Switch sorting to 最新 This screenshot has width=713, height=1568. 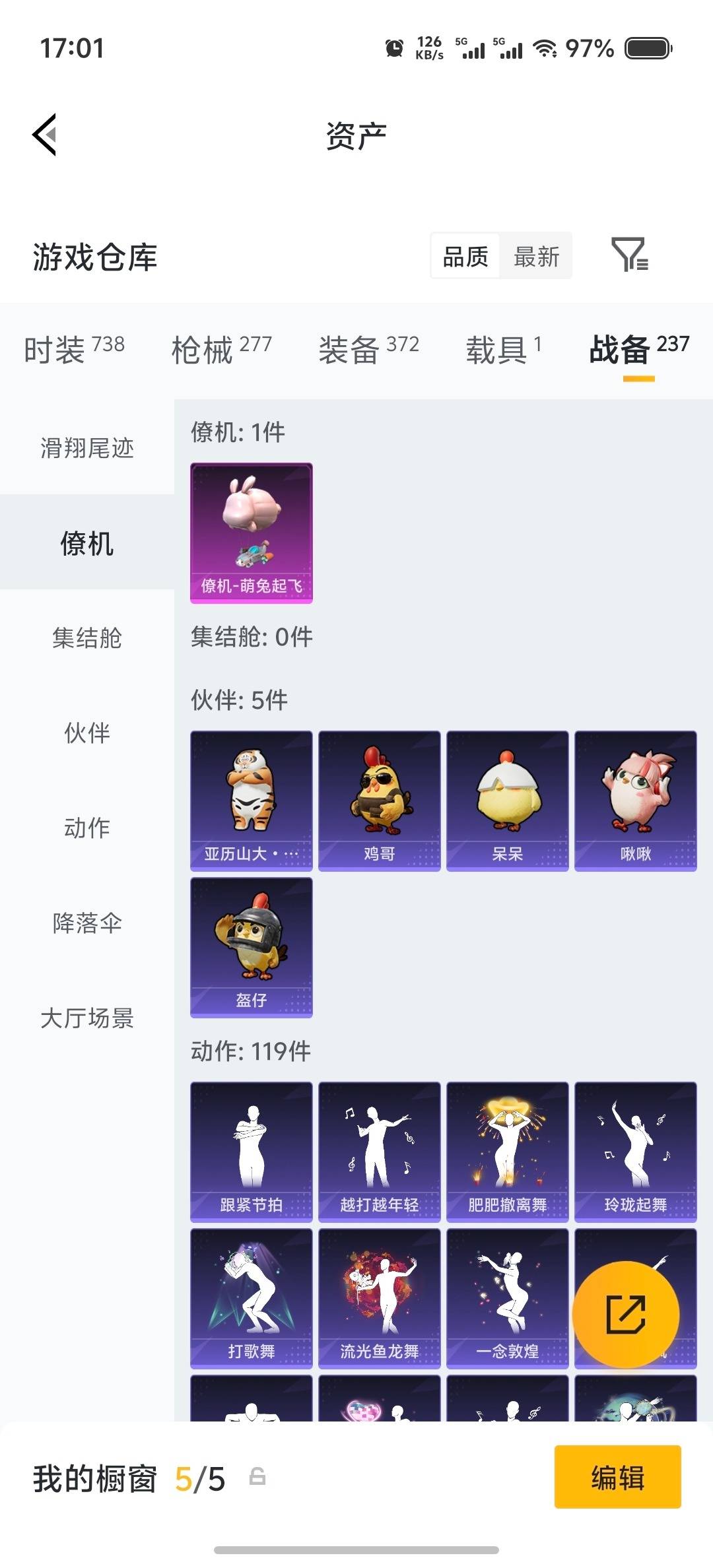536,256
